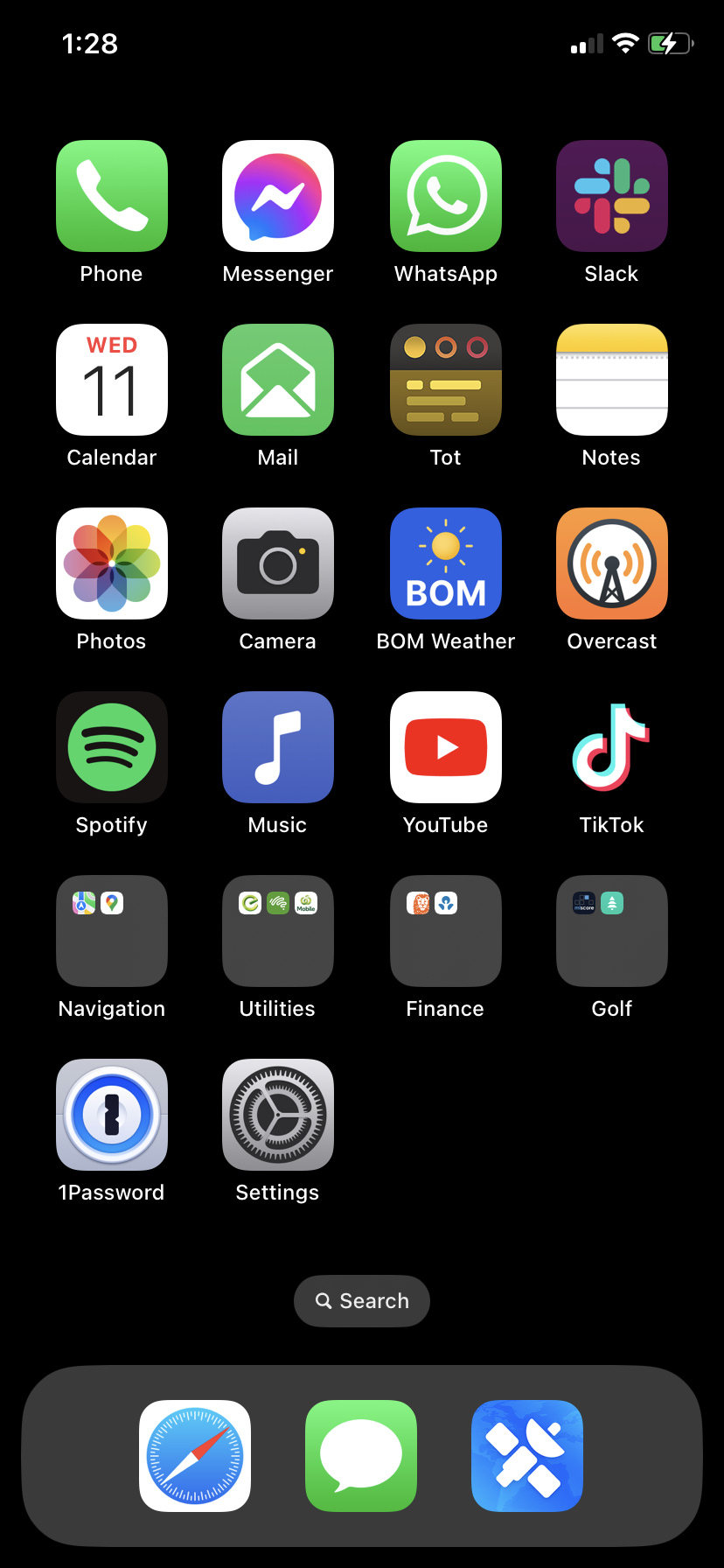Open BOM Weather

tap(446, 563)
